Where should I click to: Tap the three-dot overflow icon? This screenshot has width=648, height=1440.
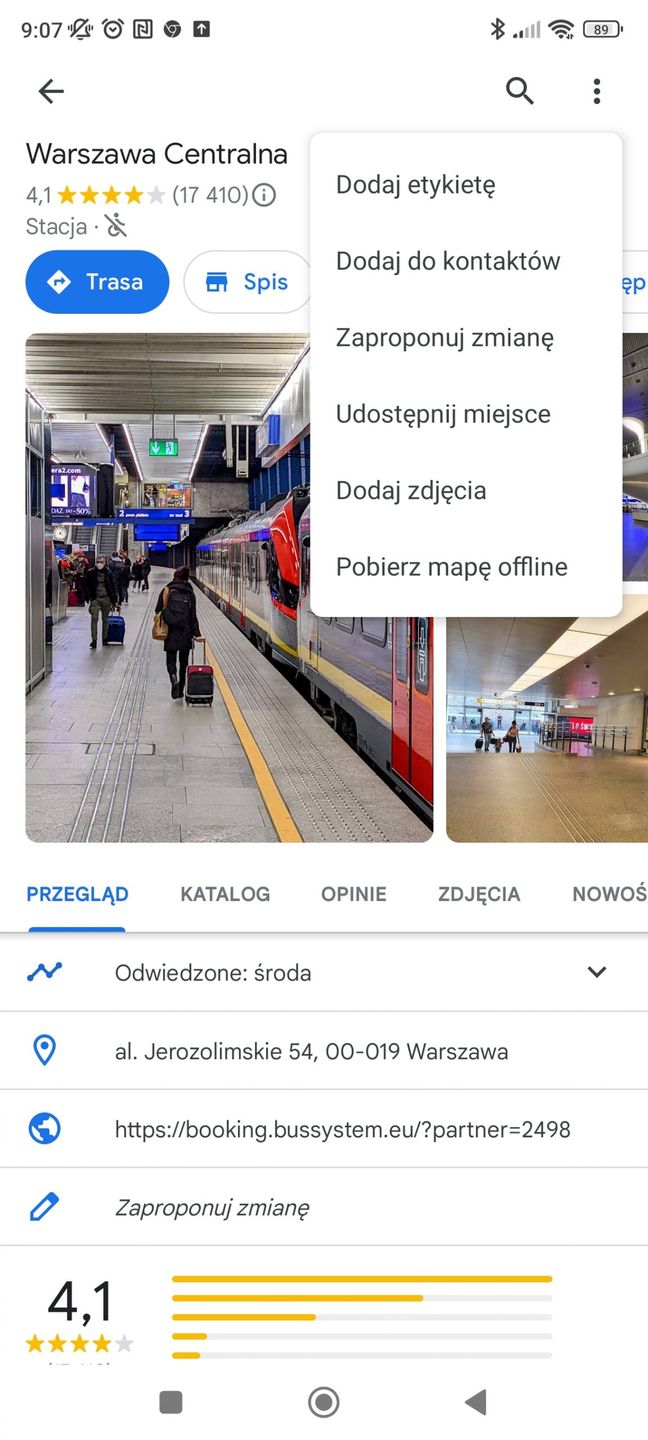(596, 91)
